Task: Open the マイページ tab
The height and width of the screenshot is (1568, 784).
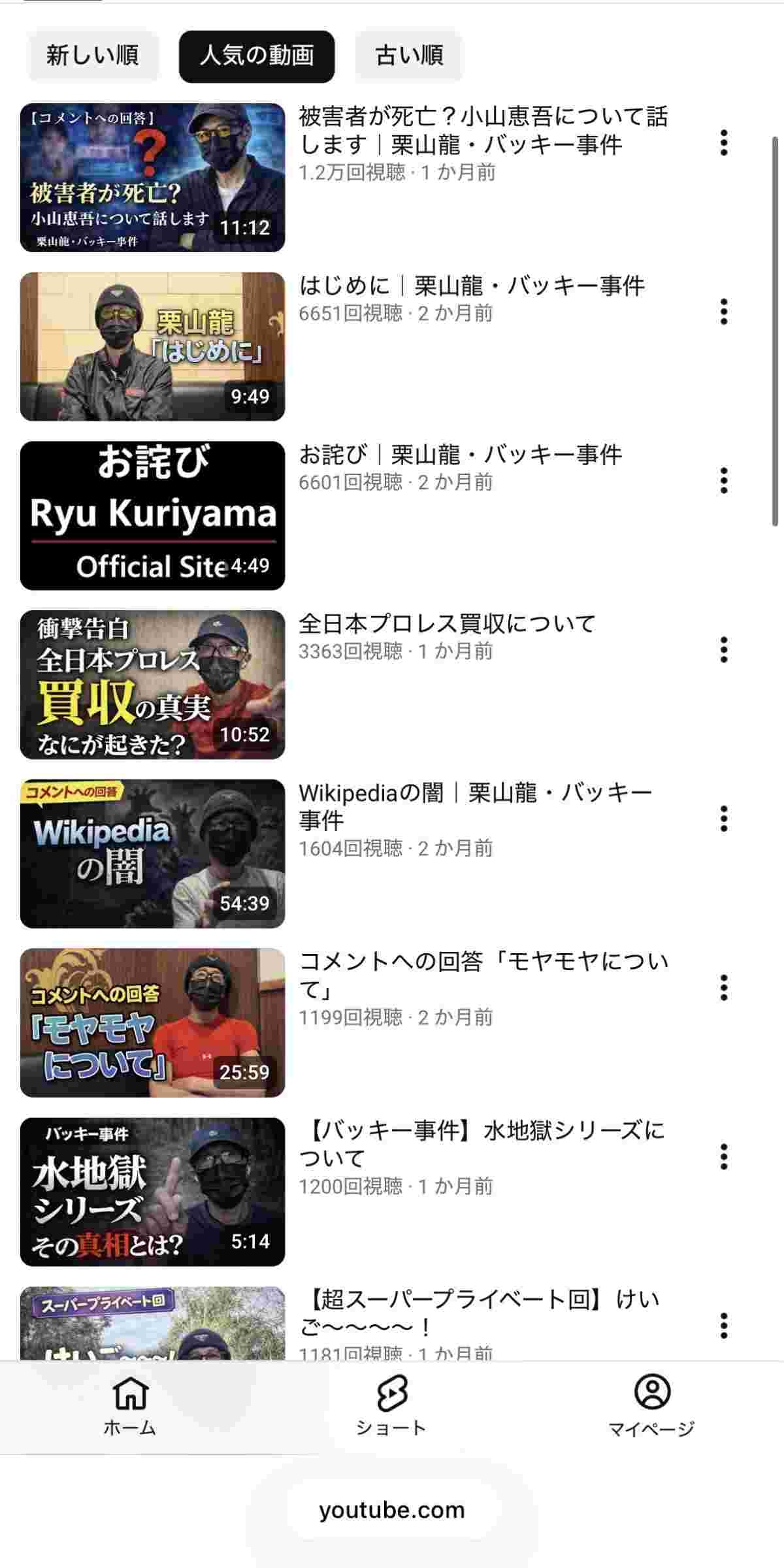Action: click(651, 1405)
